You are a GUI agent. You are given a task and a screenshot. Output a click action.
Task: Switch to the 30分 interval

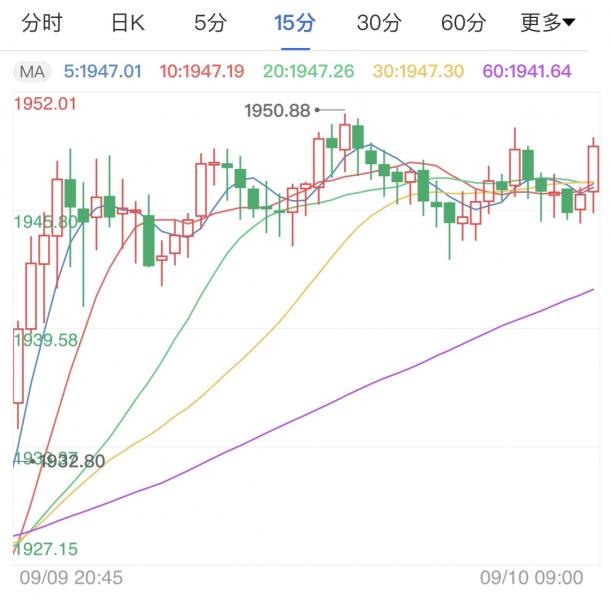tap(378, 23)
